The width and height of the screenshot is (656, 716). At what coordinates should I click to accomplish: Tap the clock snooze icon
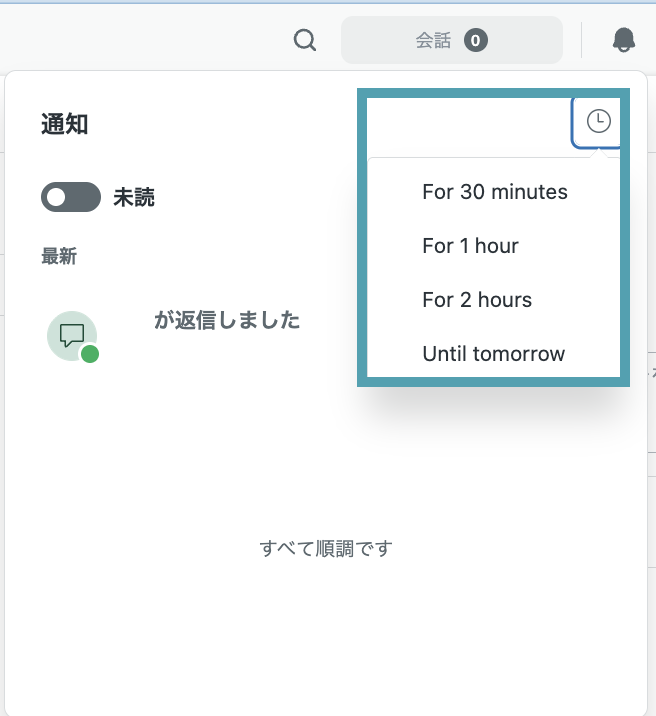(x=598, y=121)
